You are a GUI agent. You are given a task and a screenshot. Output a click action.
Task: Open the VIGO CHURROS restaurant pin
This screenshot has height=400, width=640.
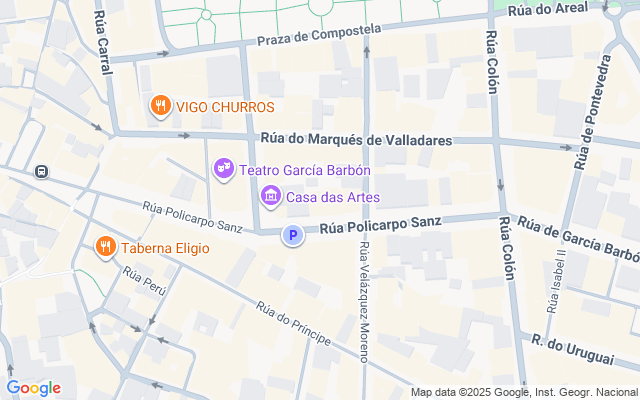(x=161, y=107)
